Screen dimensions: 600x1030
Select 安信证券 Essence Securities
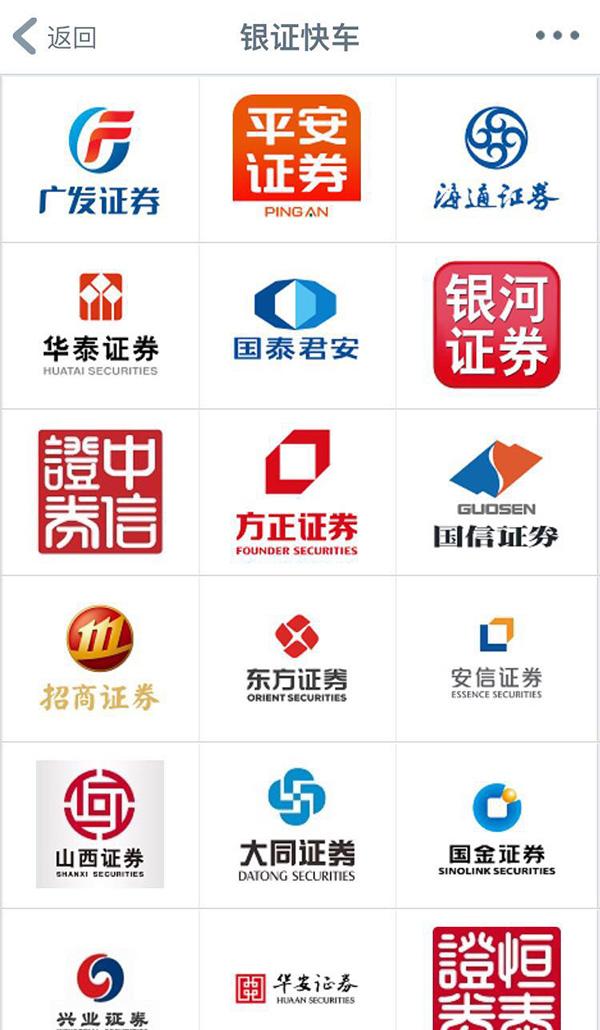(x=496, y=658)
